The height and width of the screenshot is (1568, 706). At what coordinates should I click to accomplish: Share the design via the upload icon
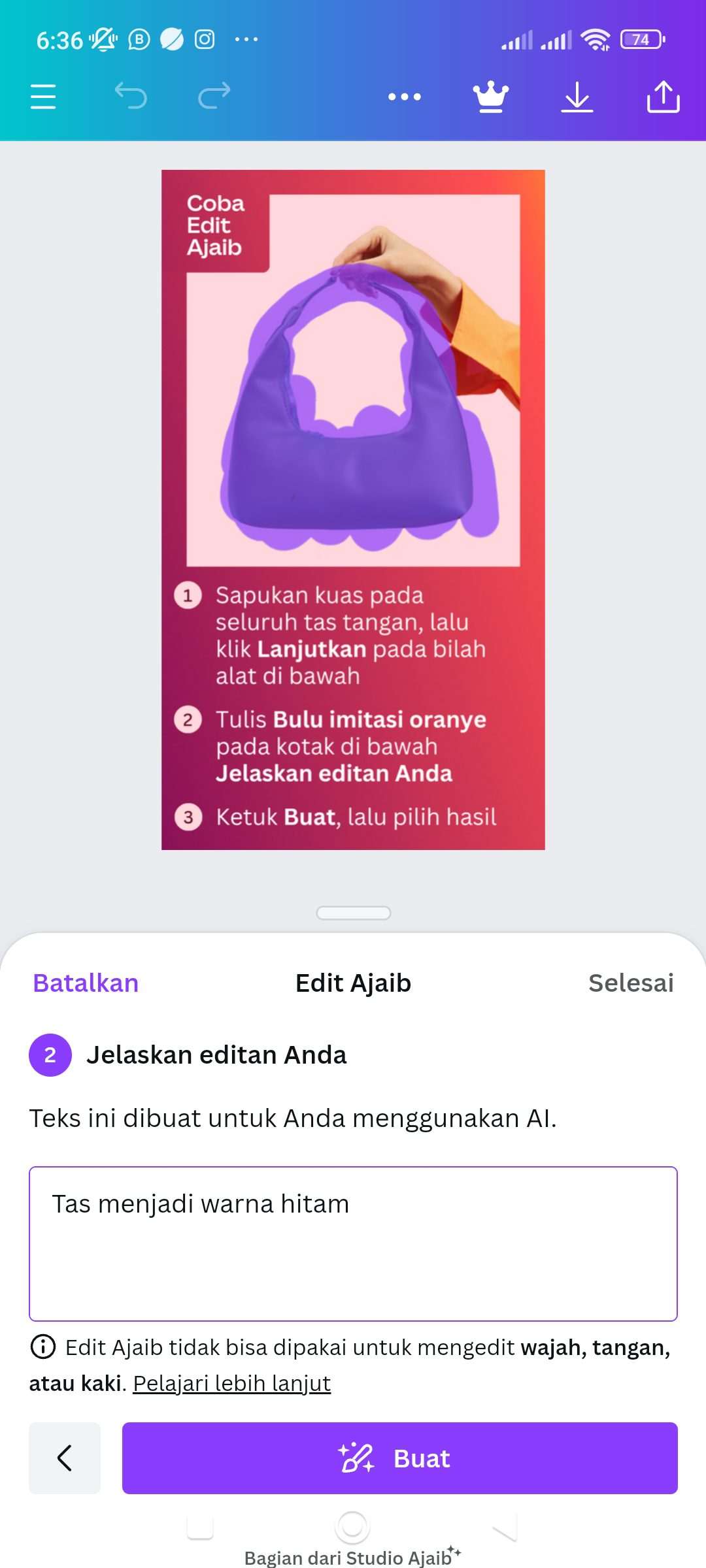(664, 97)
